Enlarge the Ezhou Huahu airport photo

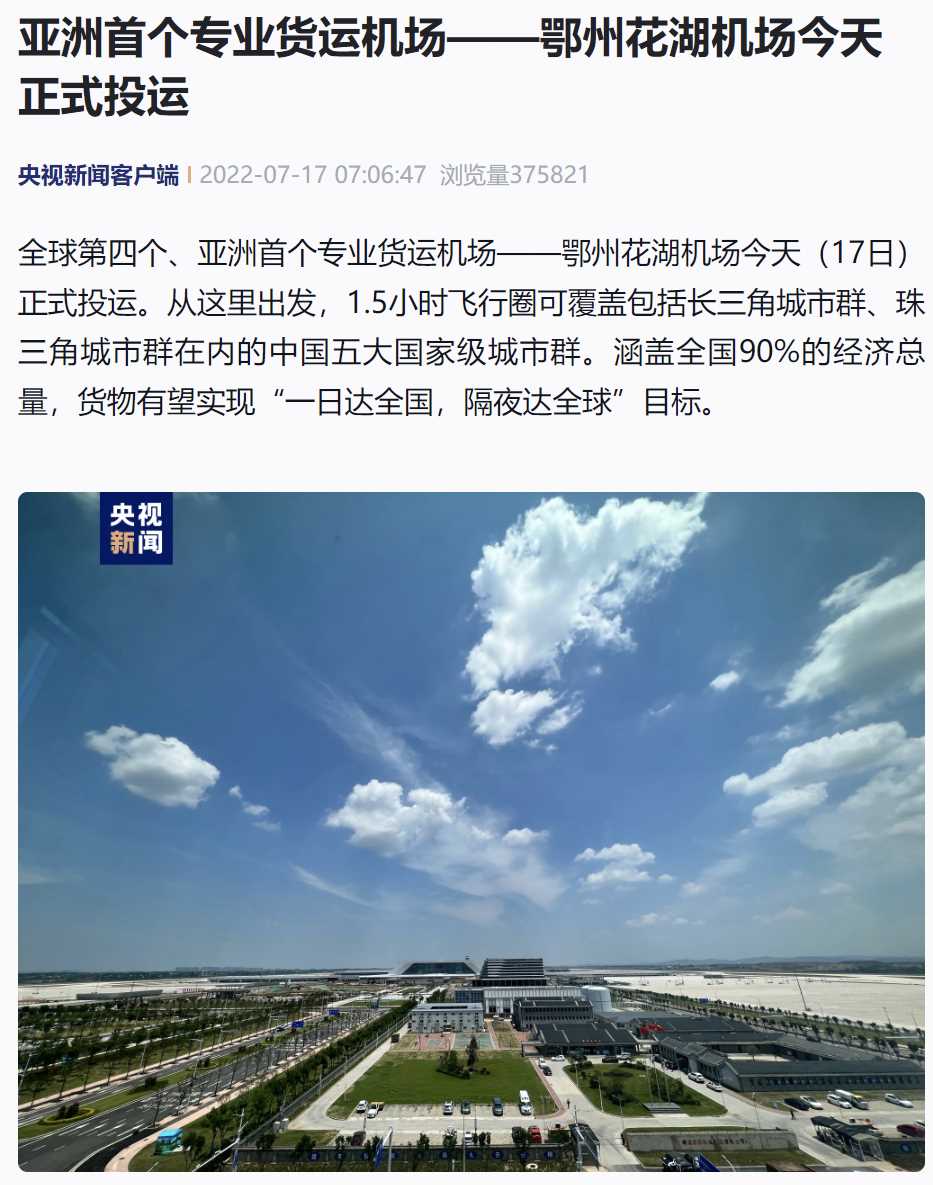(x=471, y=830)
